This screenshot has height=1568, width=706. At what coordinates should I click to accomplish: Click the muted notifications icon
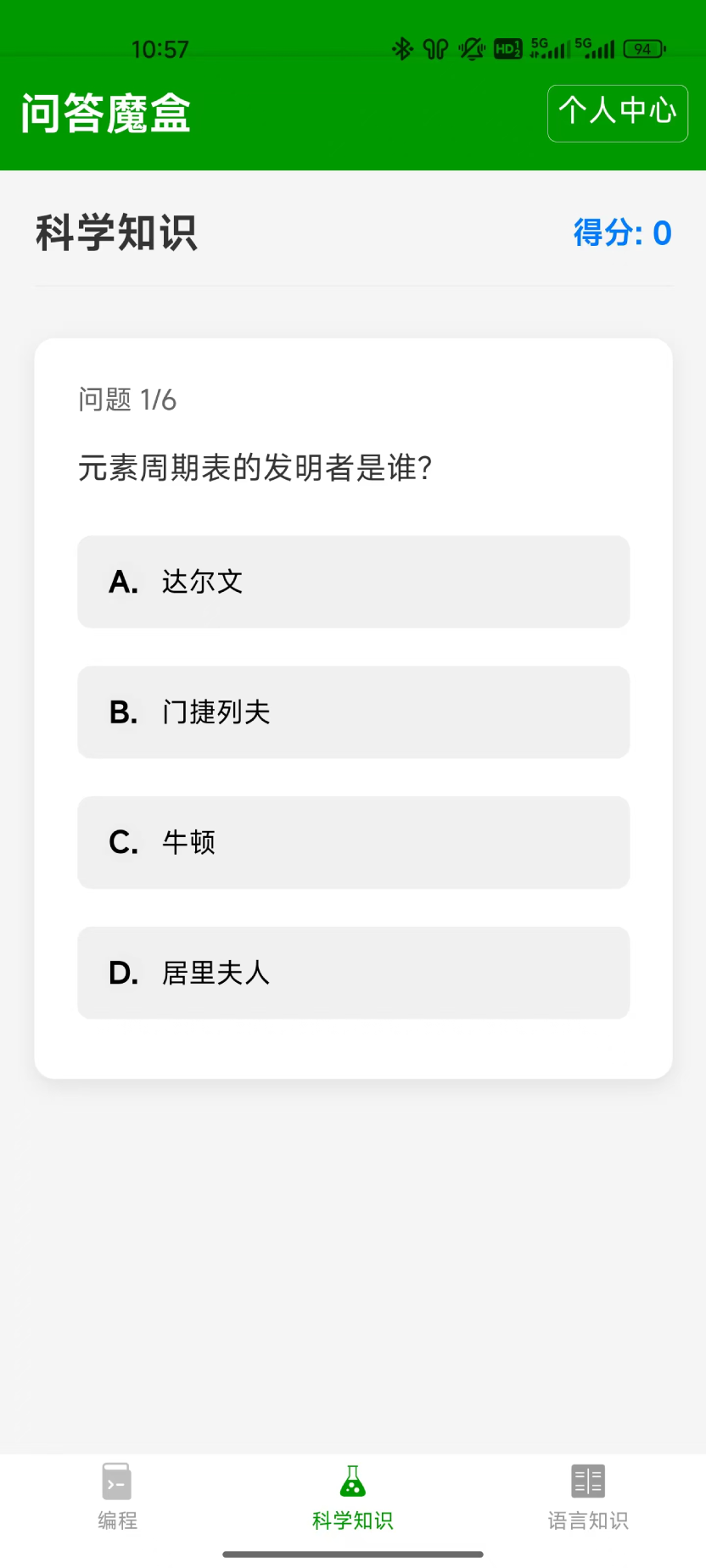[470, 48]
